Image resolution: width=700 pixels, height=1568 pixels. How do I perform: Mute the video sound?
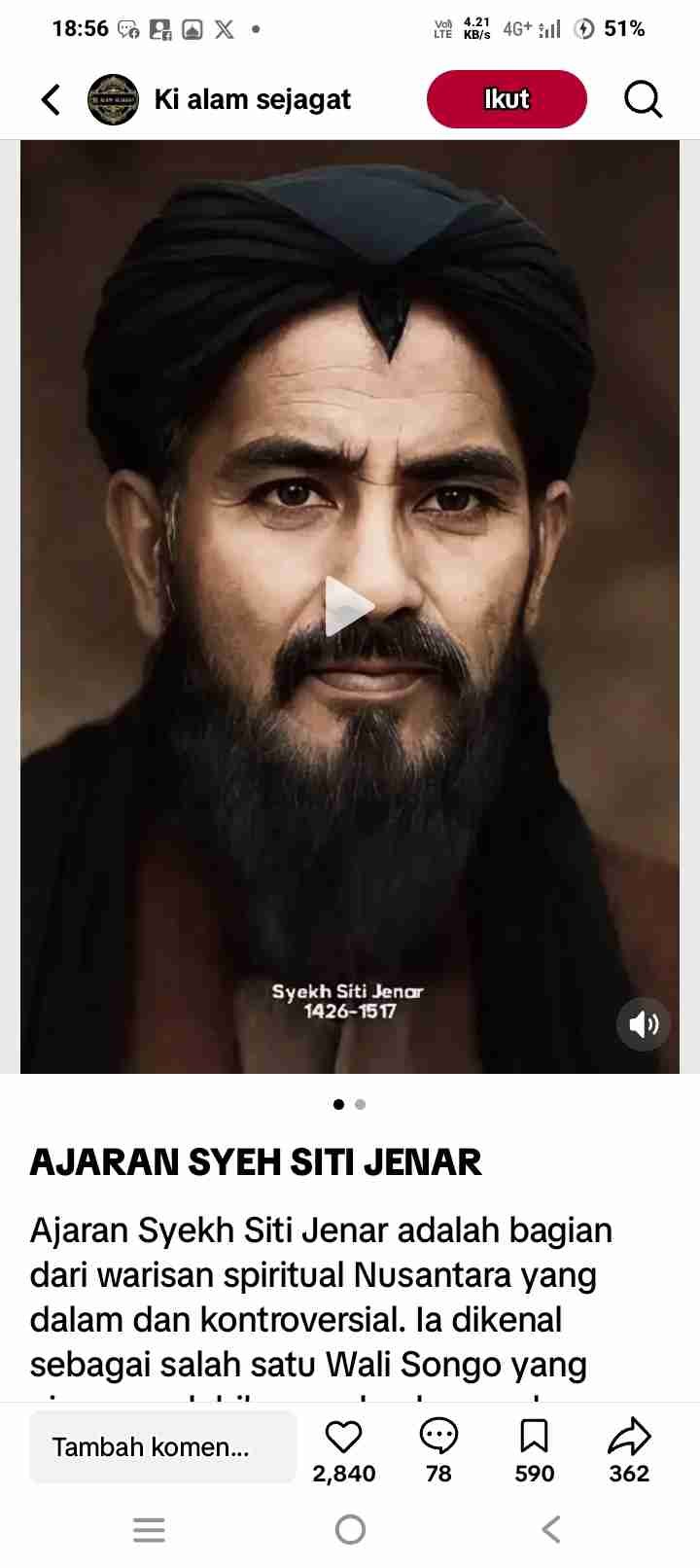coord(644,1023)
